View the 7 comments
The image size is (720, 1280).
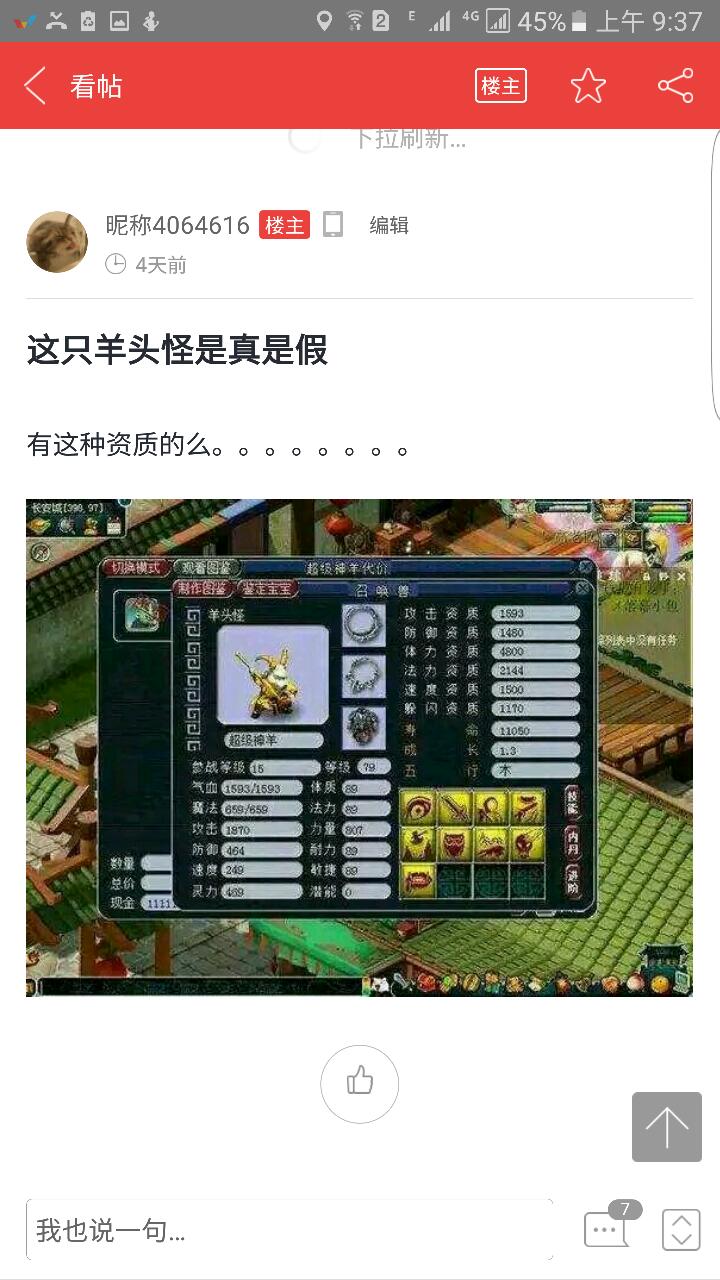tap(608, 1229)
